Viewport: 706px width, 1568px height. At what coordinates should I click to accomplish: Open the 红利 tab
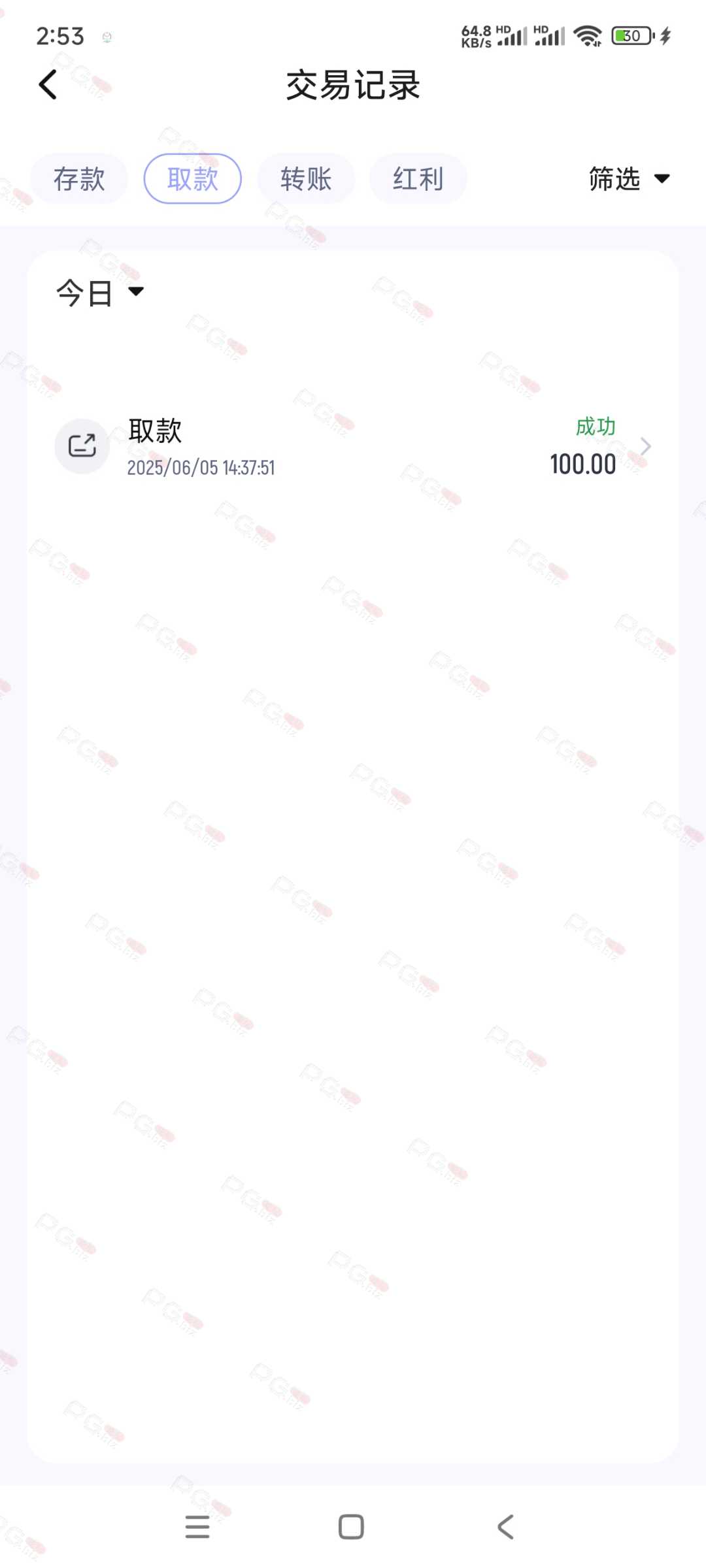[418, 179]
